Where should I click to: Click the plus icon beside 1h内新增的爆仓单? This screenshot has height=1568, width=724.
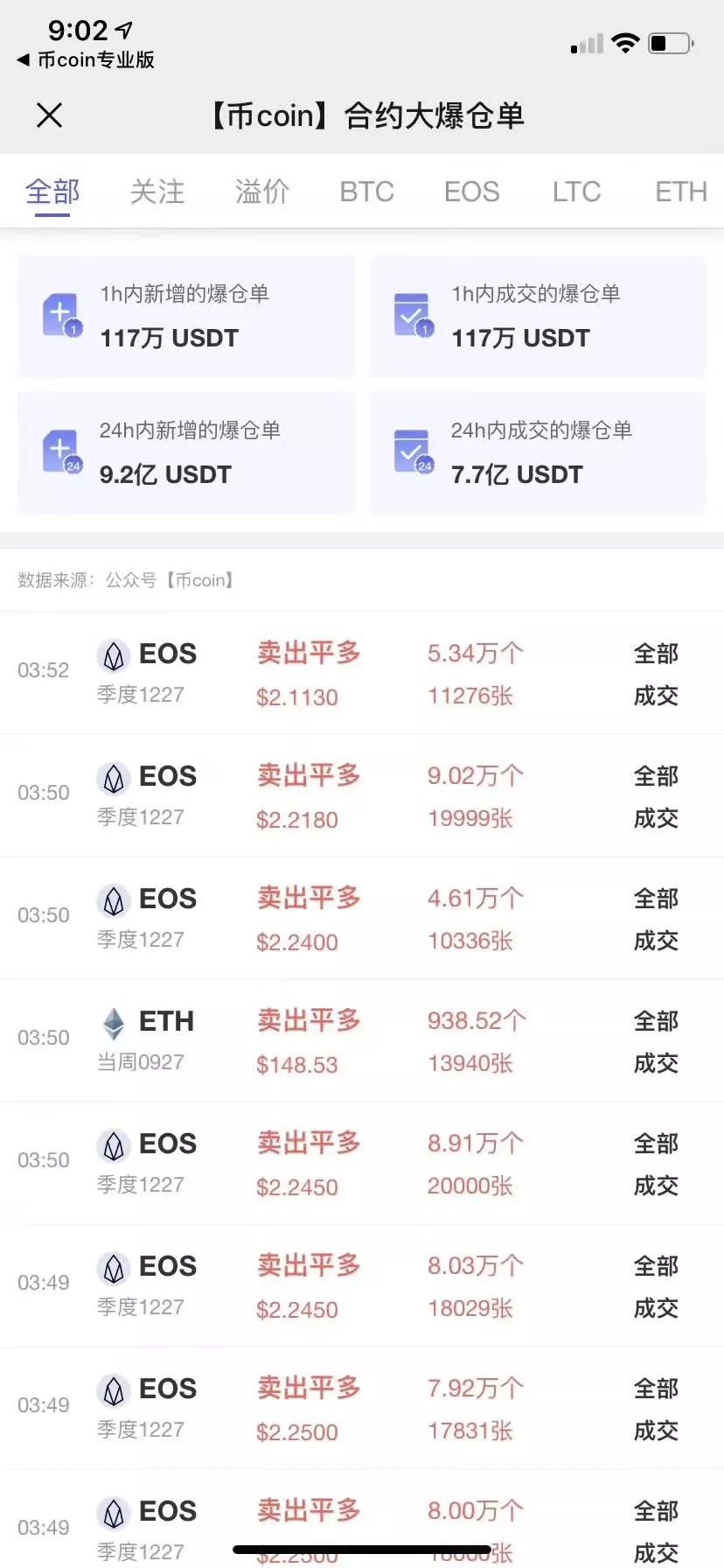61,312
